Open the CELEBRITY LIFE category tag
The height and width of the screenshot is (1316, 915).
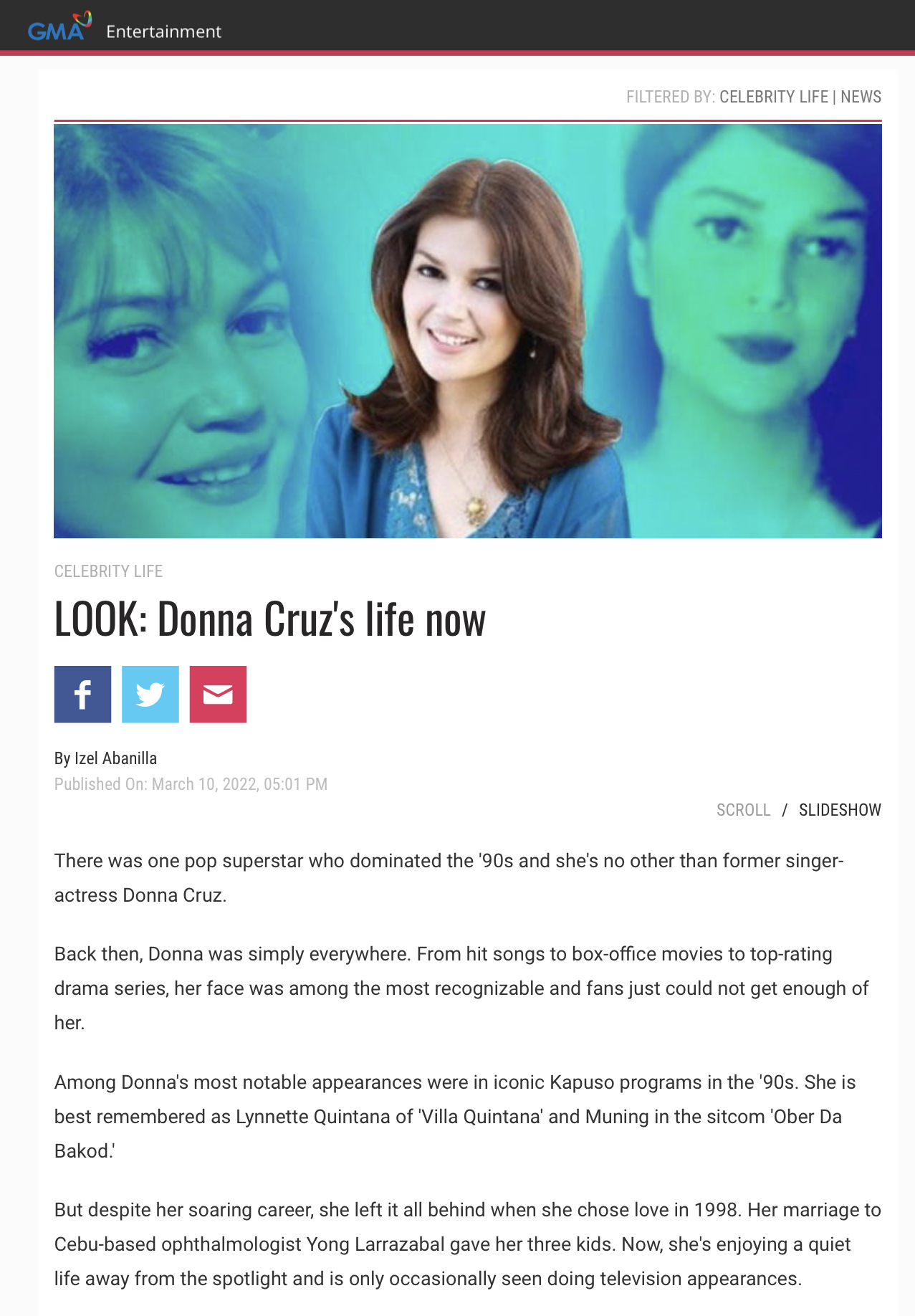click(108, 571)
